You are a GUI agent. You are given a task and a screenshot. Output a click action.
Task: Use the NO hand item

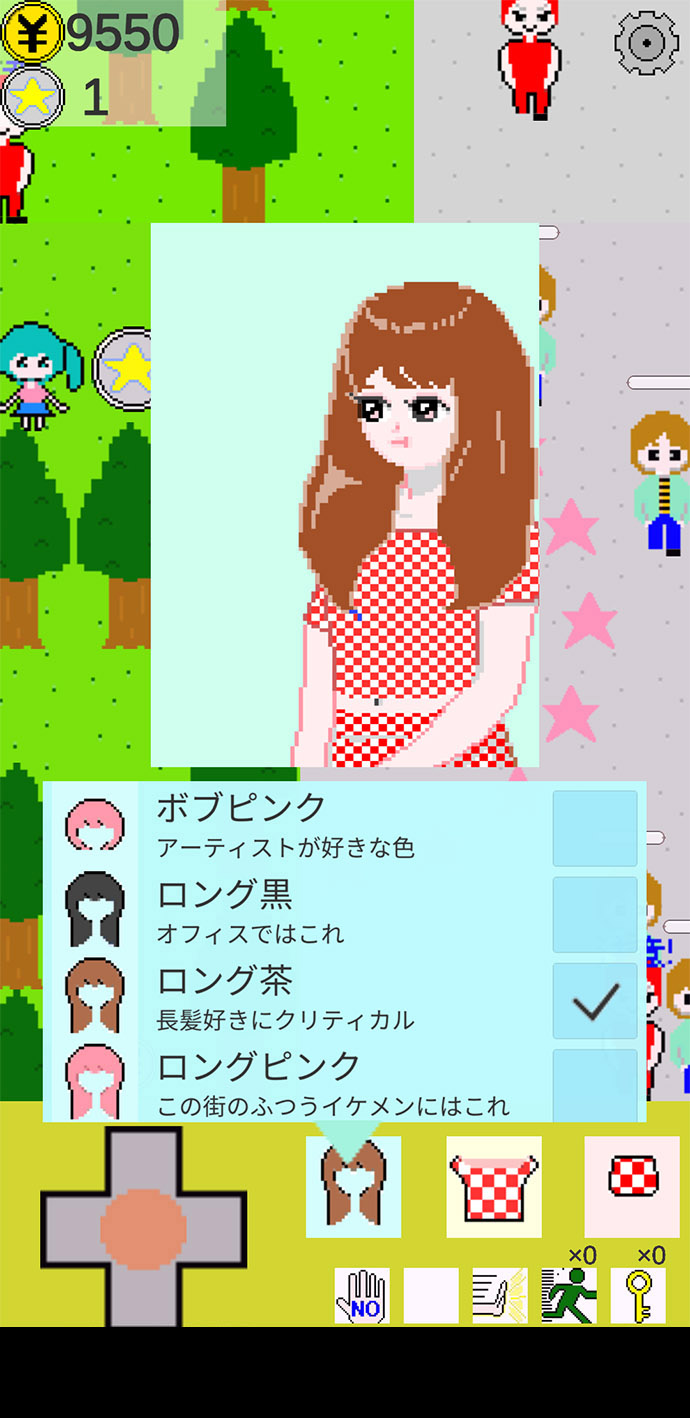[x=362, y=1296]
